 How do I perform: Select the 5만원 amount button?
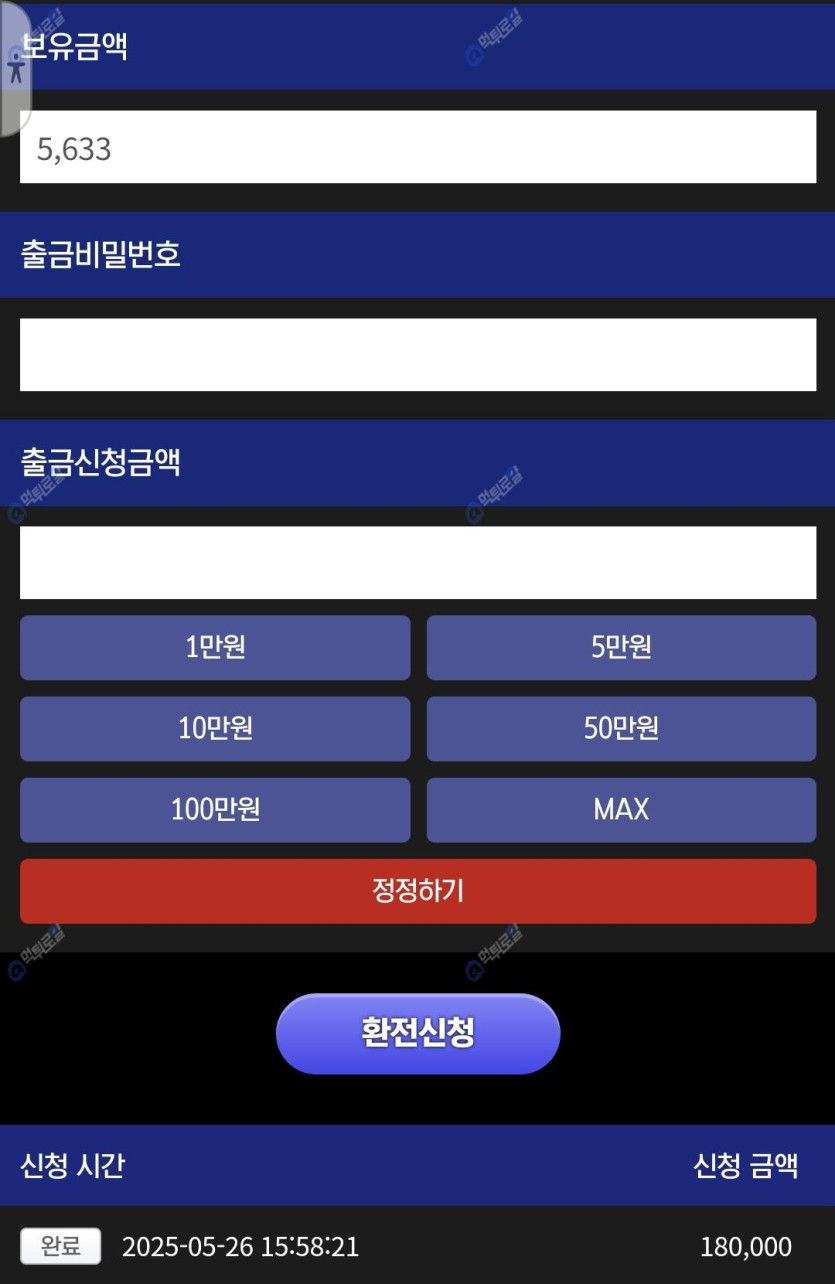(621, 647)
